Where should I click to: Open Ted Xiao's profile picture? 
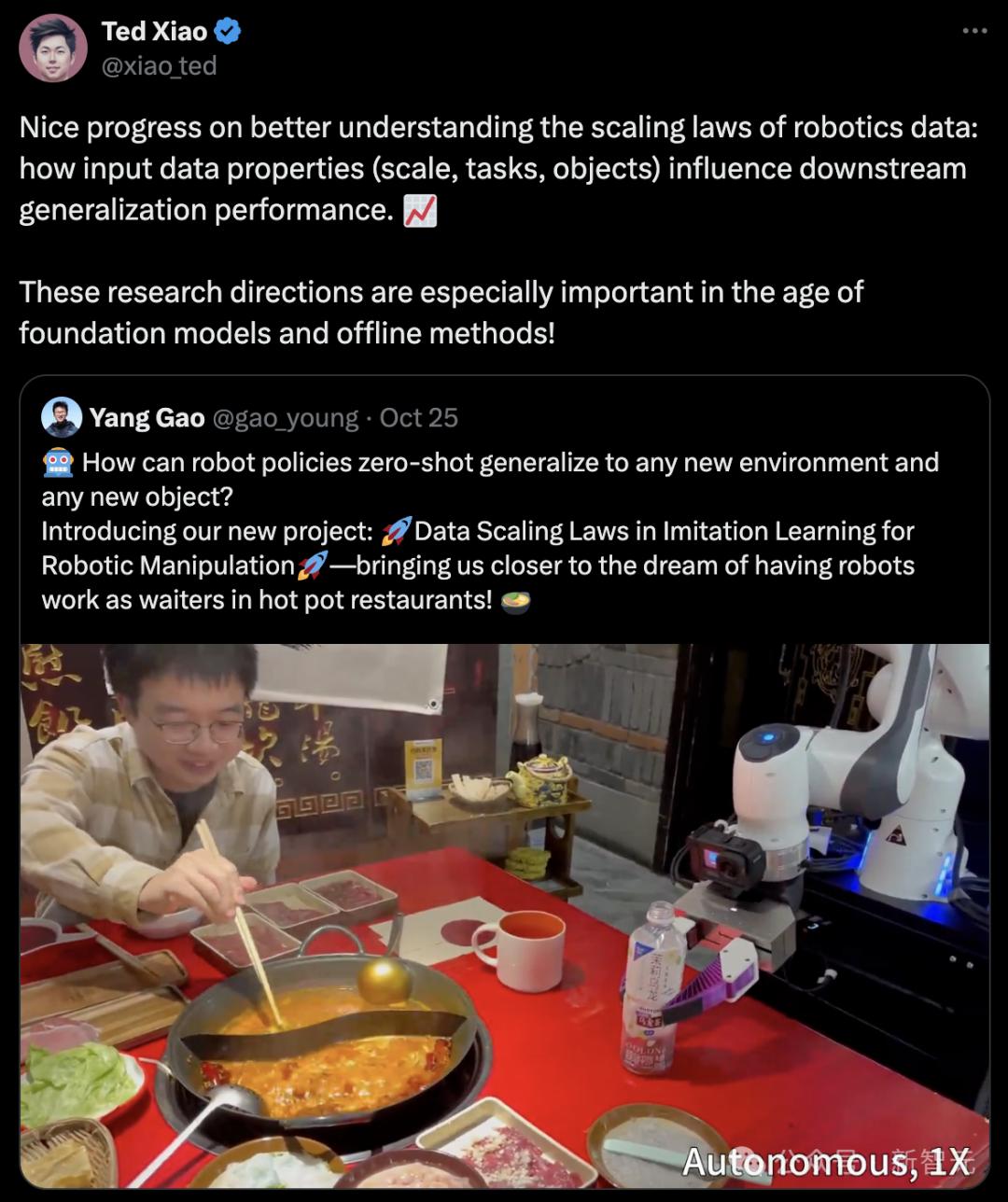(x=53, y=49)
